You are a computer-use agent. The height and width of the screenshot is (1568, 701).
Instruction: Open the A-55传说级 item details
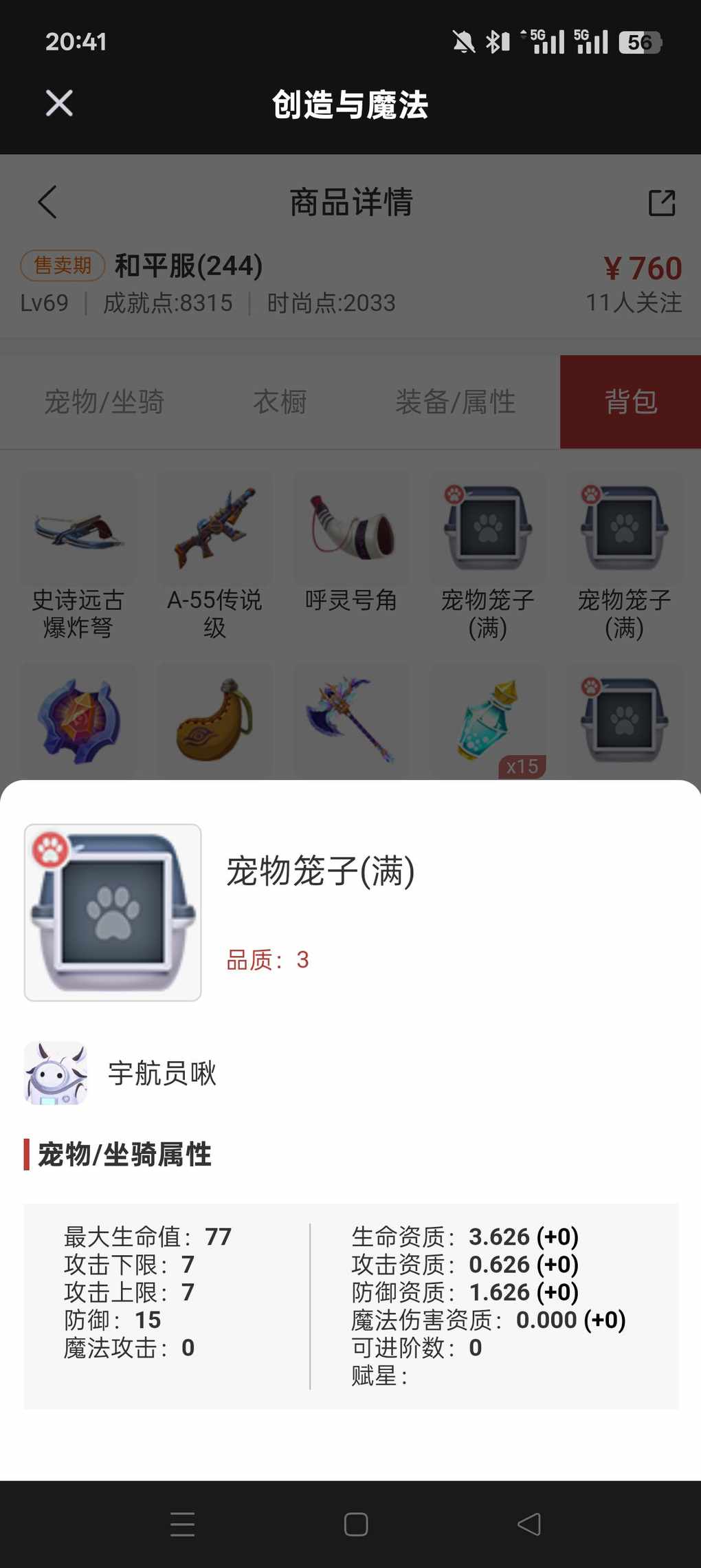click(x=214, y=556)
